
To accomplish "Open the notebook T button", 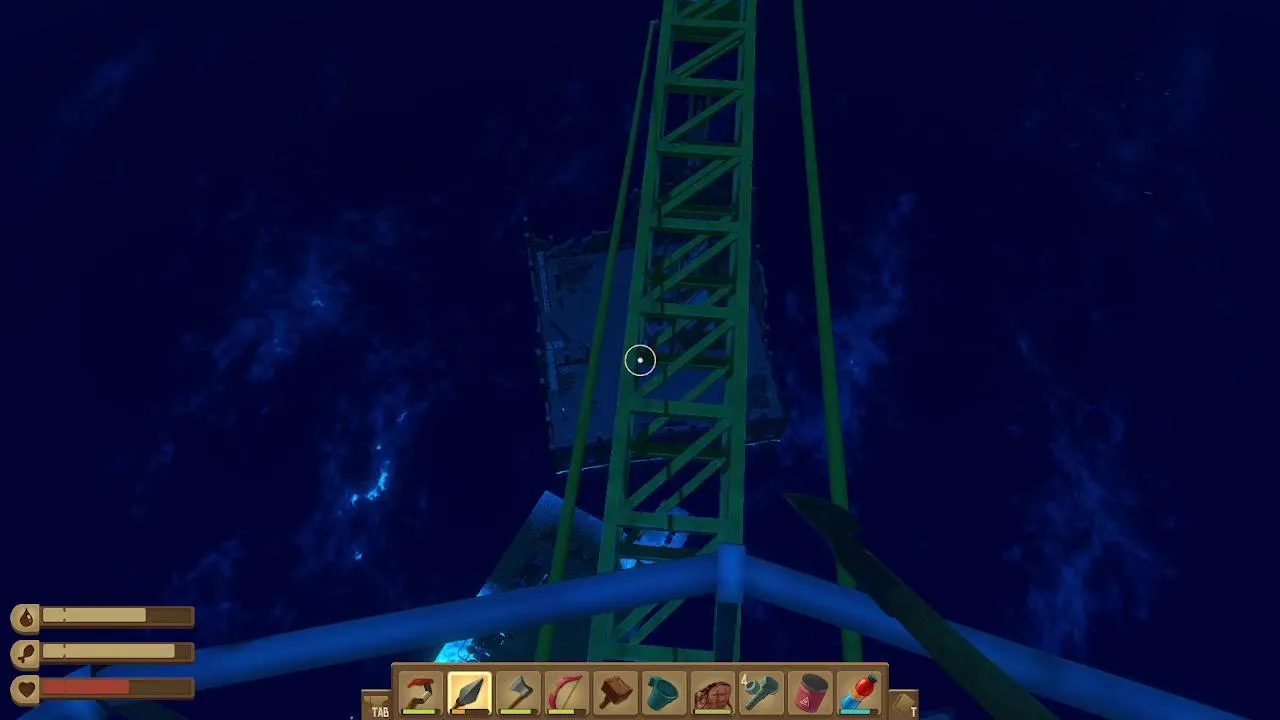I will (x=904, y=705).
